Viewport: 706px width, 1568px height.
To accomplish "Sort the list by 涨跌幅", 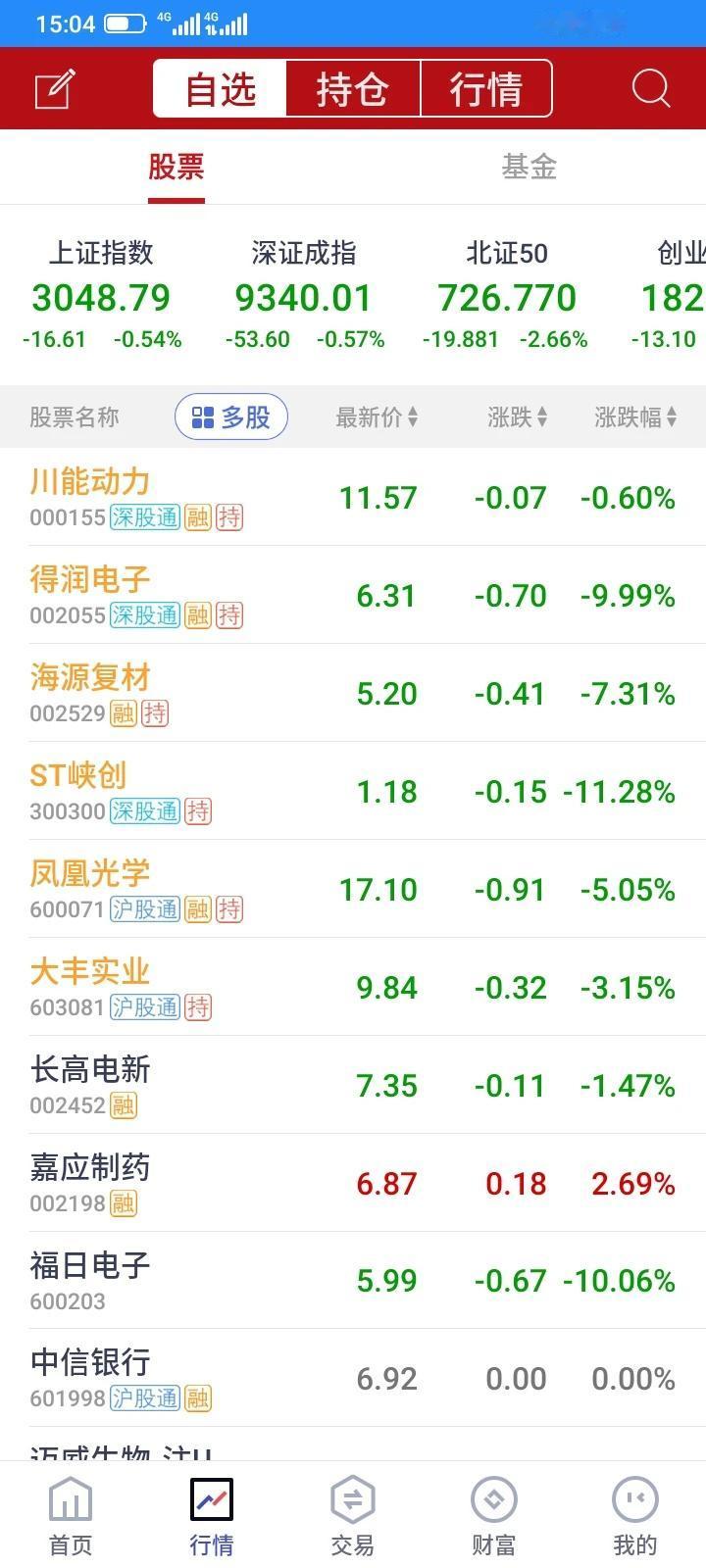I will [635, 417].
